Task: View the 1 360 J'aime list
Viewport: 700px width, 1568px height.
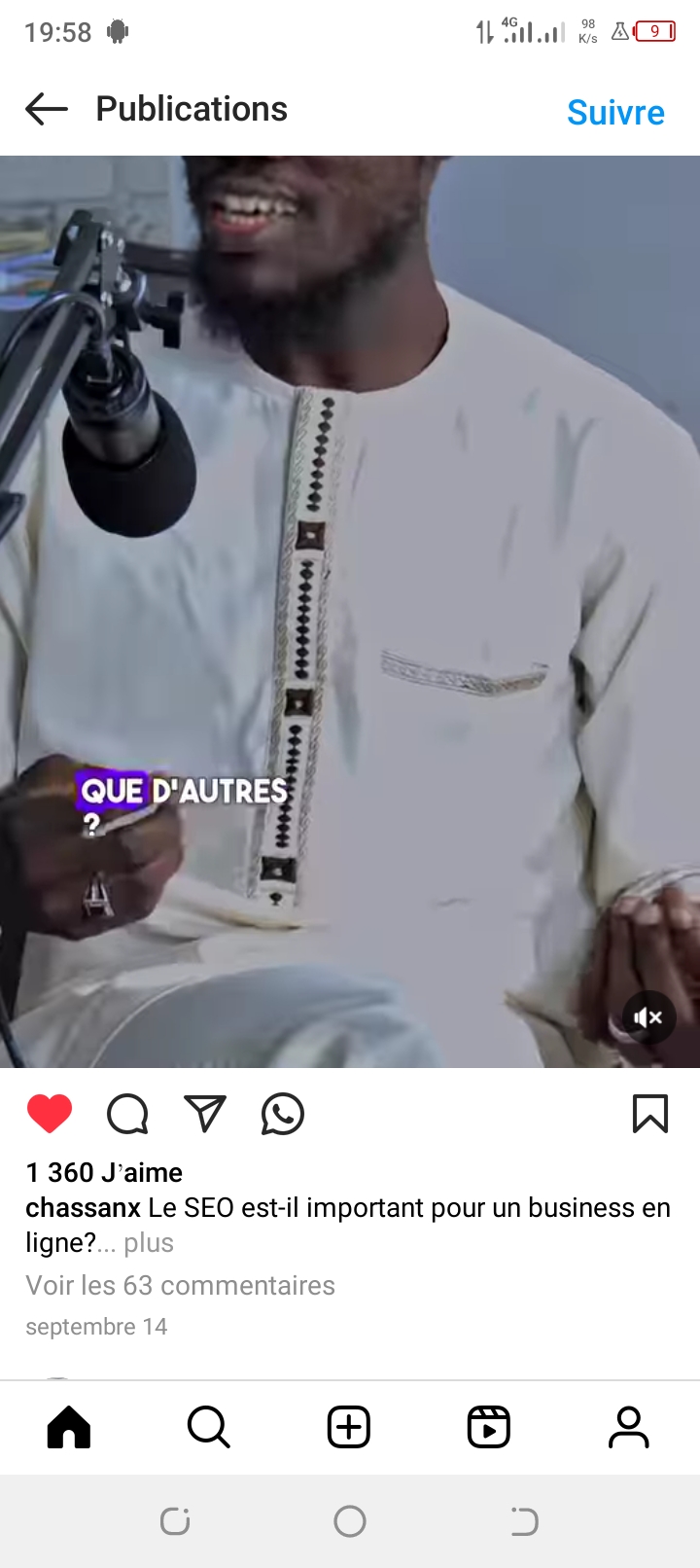Action: click(104, 1172)
